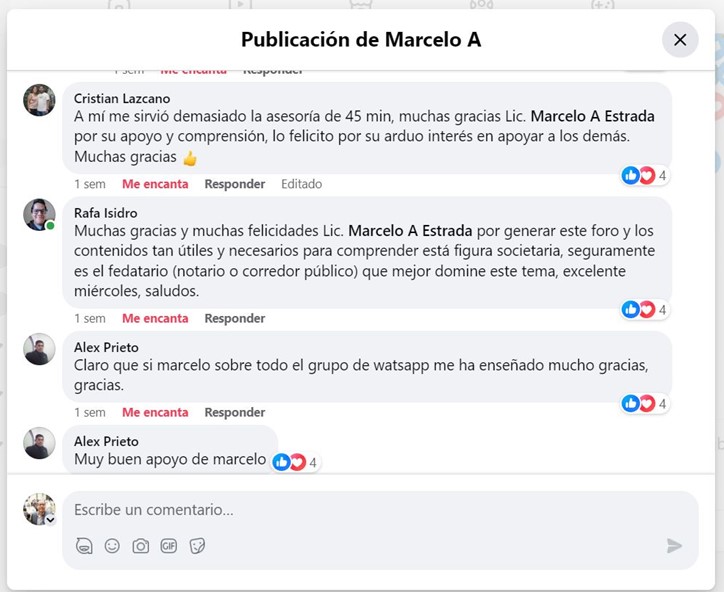Tap Me encanta under Alex Prieto's watsapp comment
Image resolution: width=724 pixels, height=592 pixels.
155,412
